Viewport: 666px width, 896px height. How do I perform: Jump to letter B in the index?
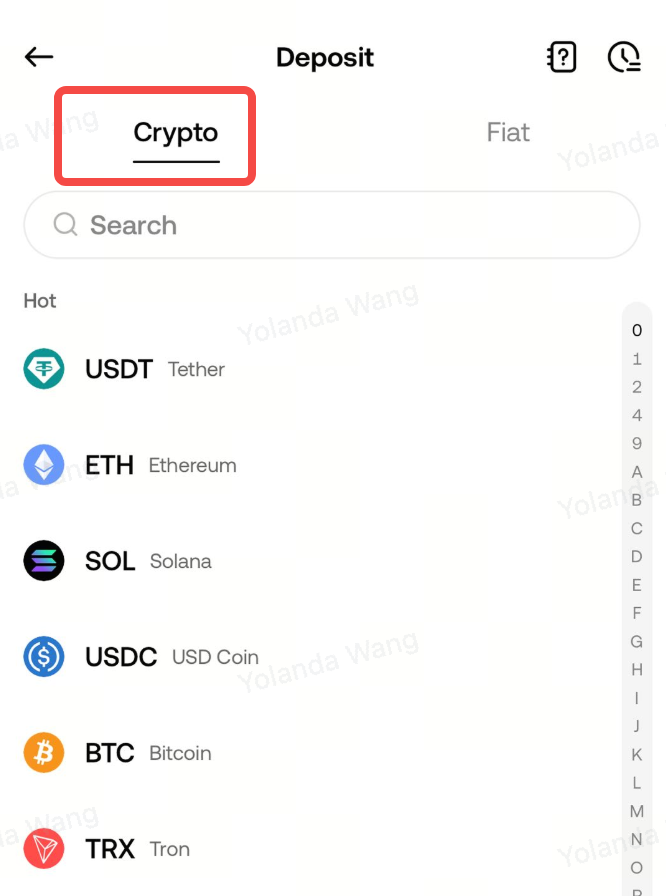(636, 501)
